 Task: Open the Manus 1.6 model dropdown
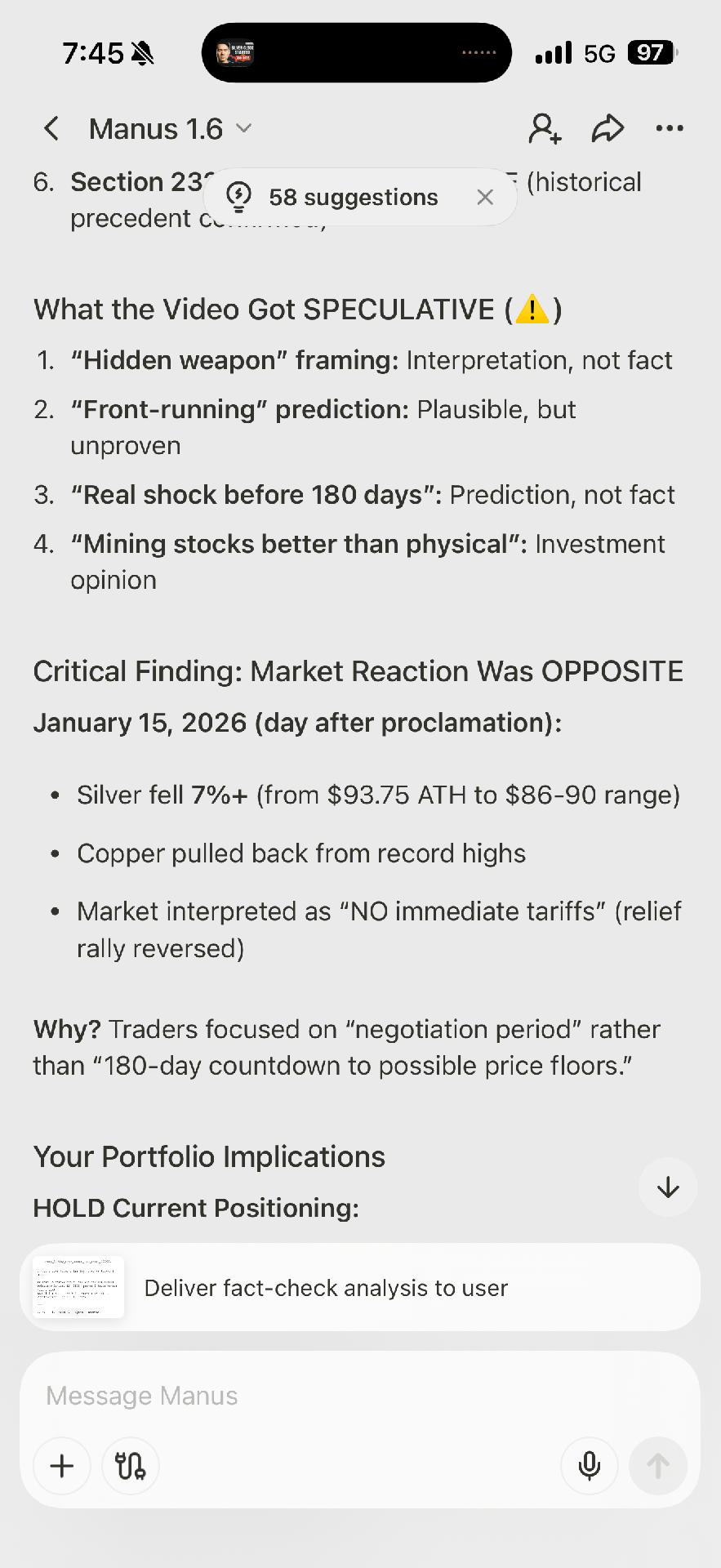click(x=170, y=129)
